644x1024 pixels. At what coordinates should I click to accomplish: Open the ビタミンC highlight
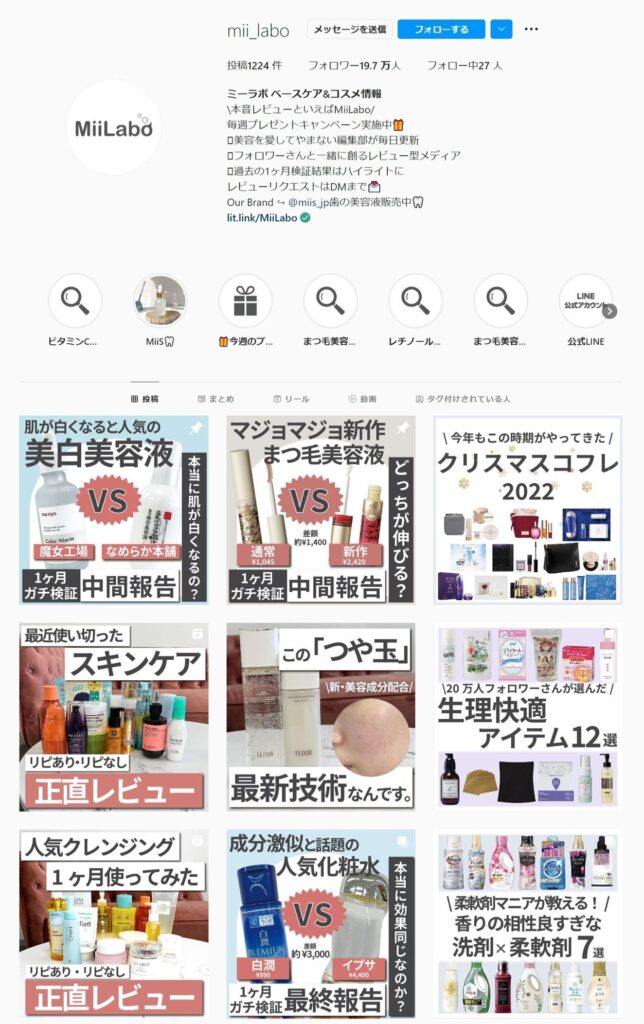(x=75, y=301)
